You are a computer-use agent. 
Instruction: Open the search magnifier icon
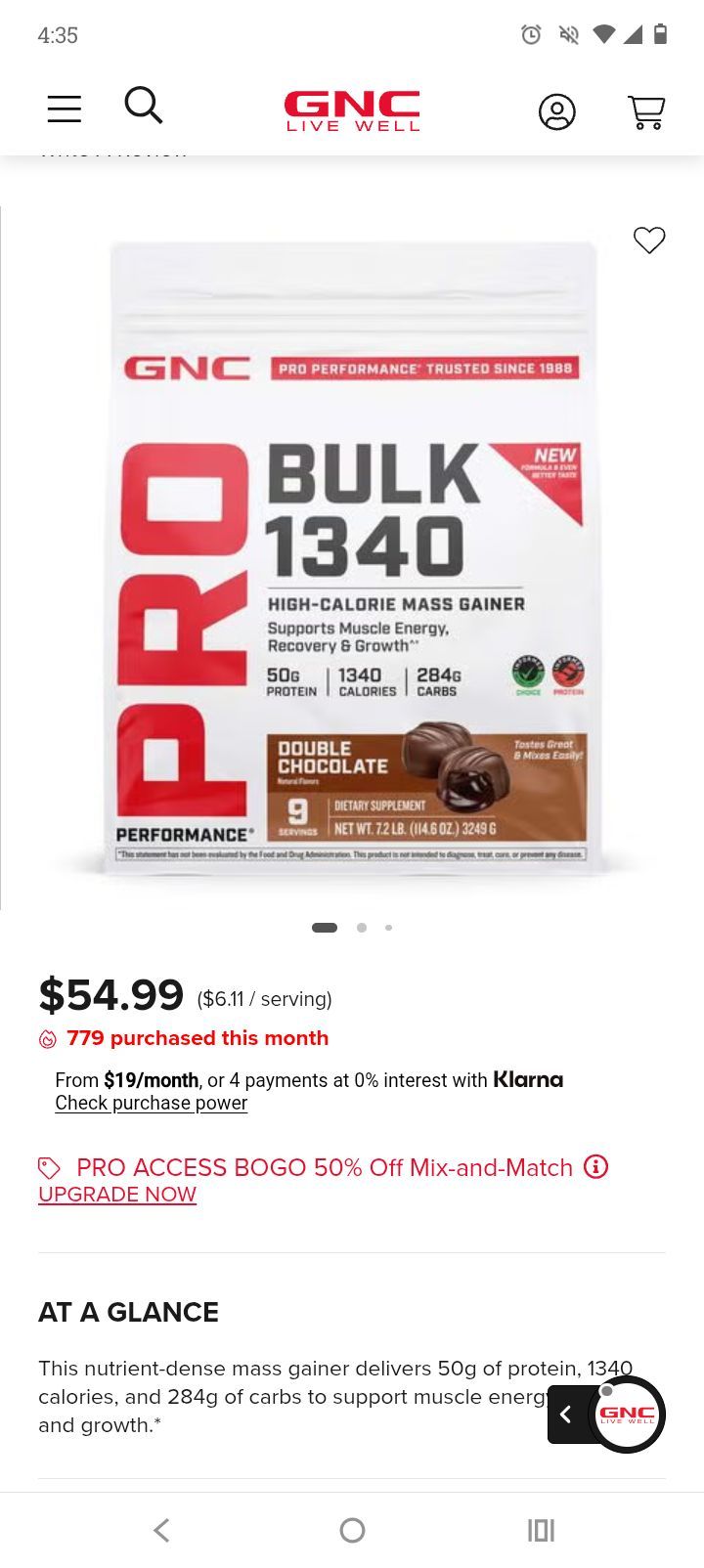pyautogui.click(x=144, y=106)
